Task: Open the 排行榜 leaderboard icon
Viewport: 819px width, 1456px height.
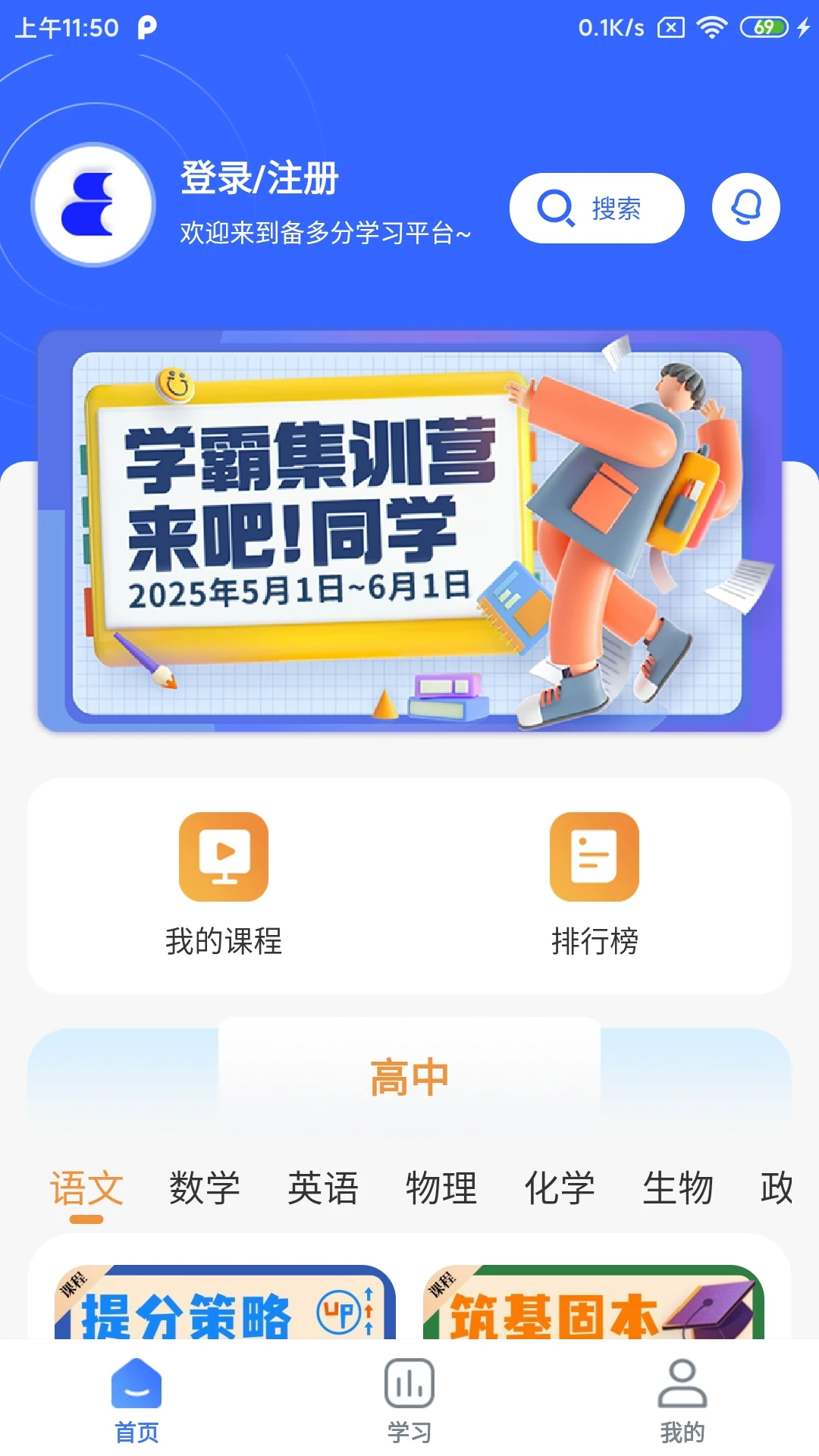Action: (x=596, y=857)
